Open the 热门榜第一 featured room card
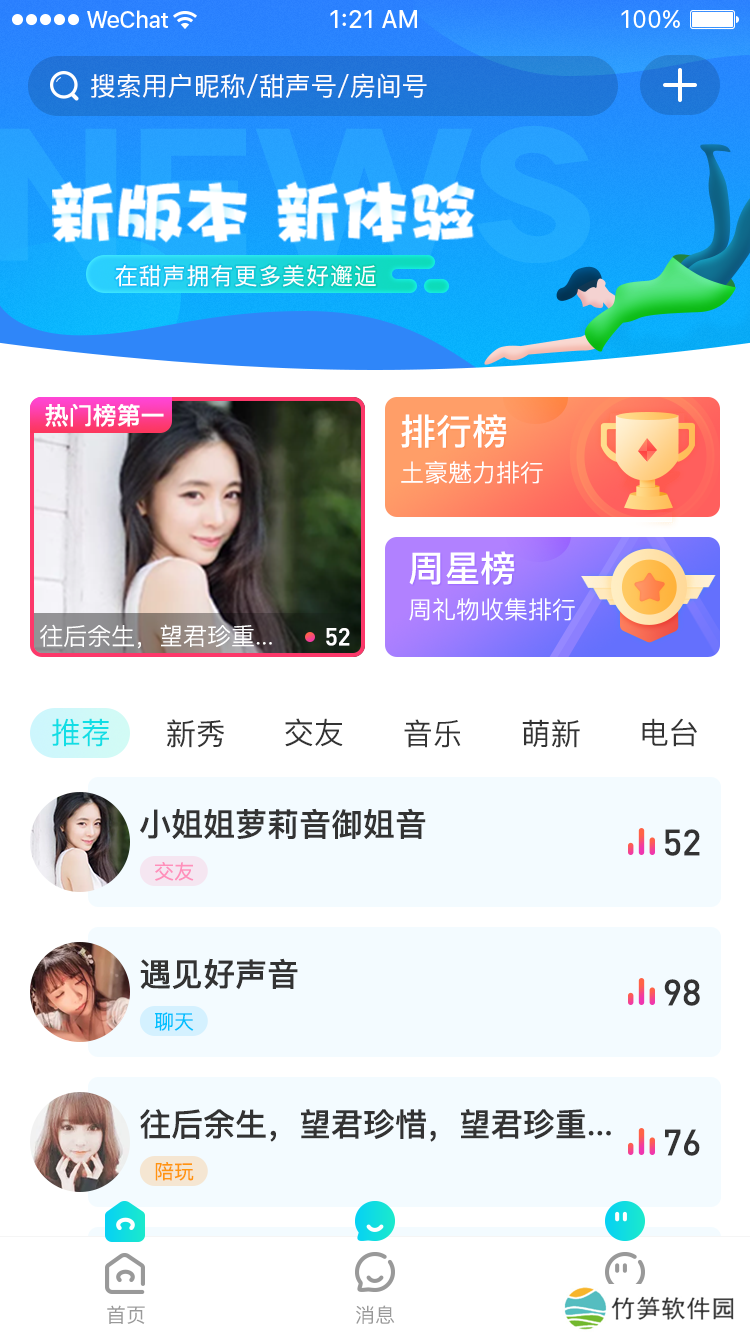The image size is (750, 1334). point(197,527)
